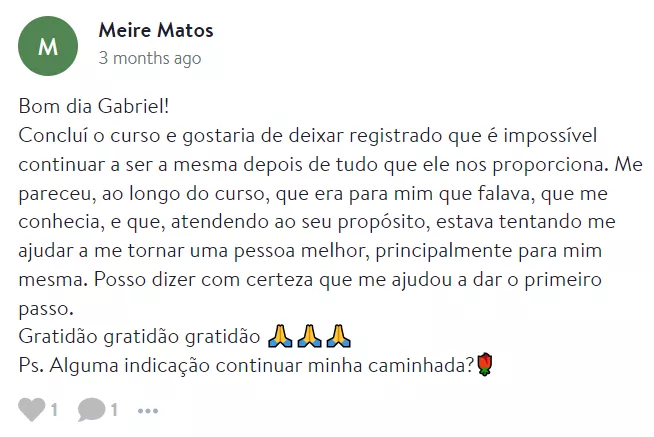Like Meire Matos's comment
The width and height of the screenshot is (654, 437).
pyautogui.click(x=32, y=409)
